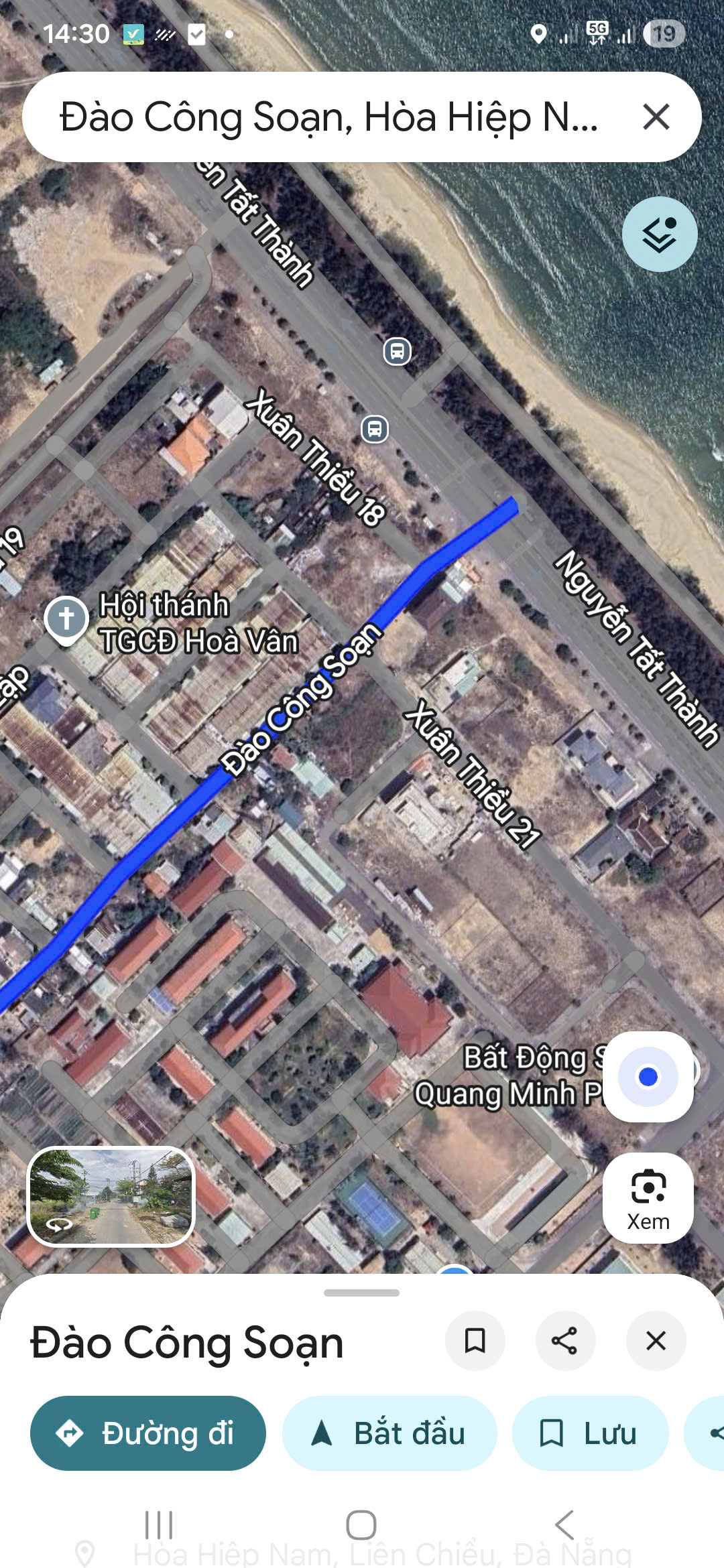Screen dimensions: 724x1568
Task: Center map on my current location
Action: point(648,1077)
